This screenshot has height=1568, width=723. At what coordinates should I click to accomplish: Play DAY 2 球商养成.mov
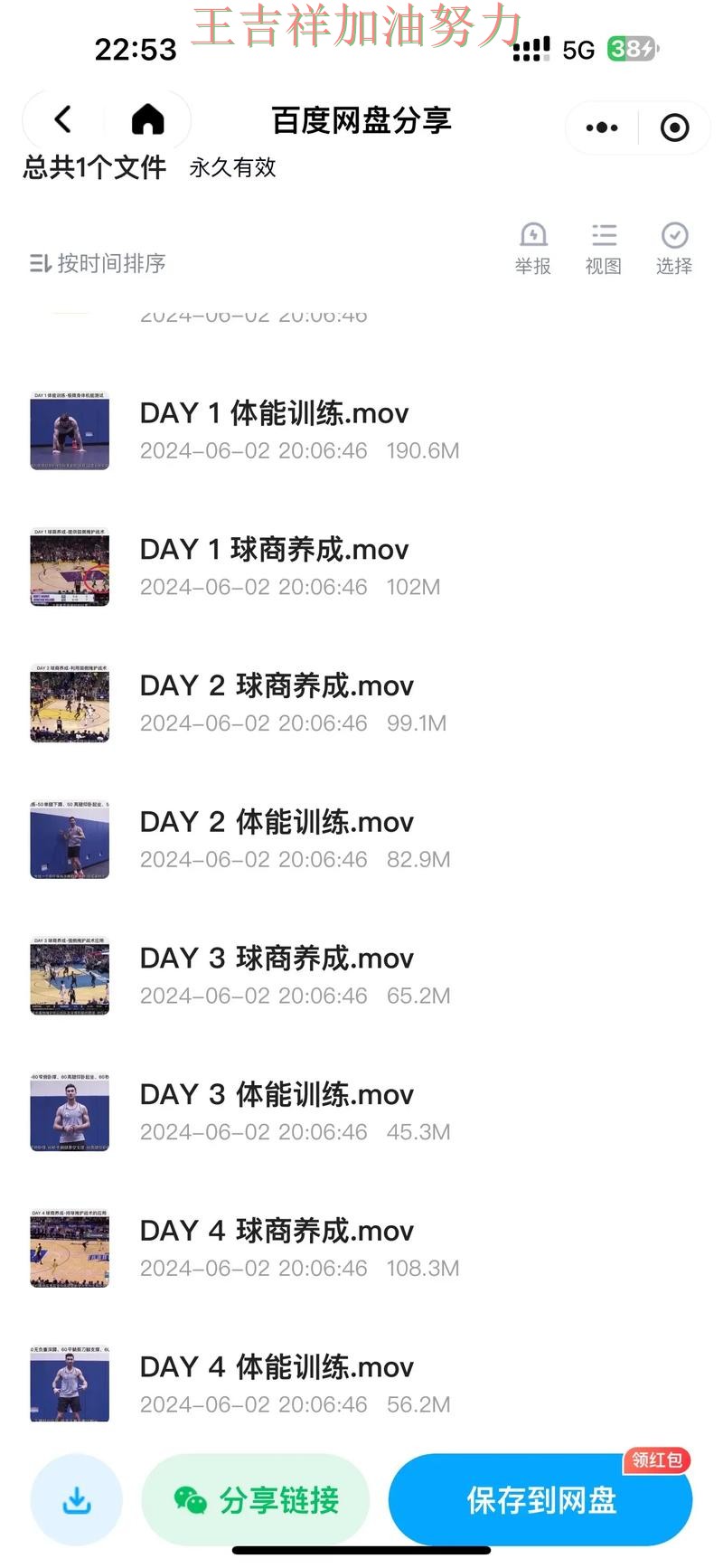tap(277, 686)
